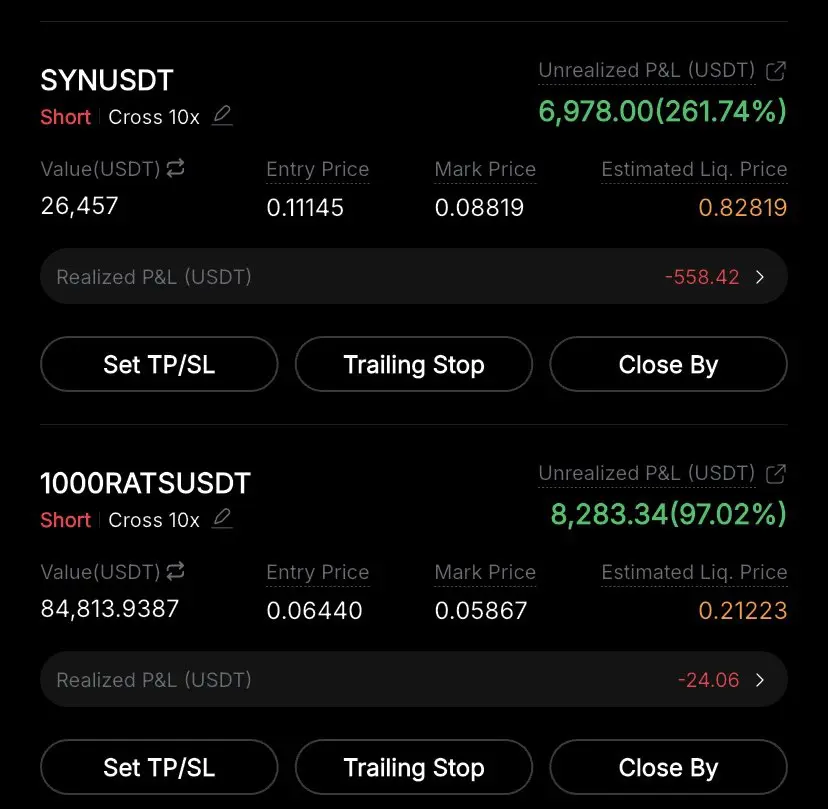Screen dimensions: 828x809
Task: Set TP/SL for the 1000RATSUSDT position
Action: click(x=159, y=768)
